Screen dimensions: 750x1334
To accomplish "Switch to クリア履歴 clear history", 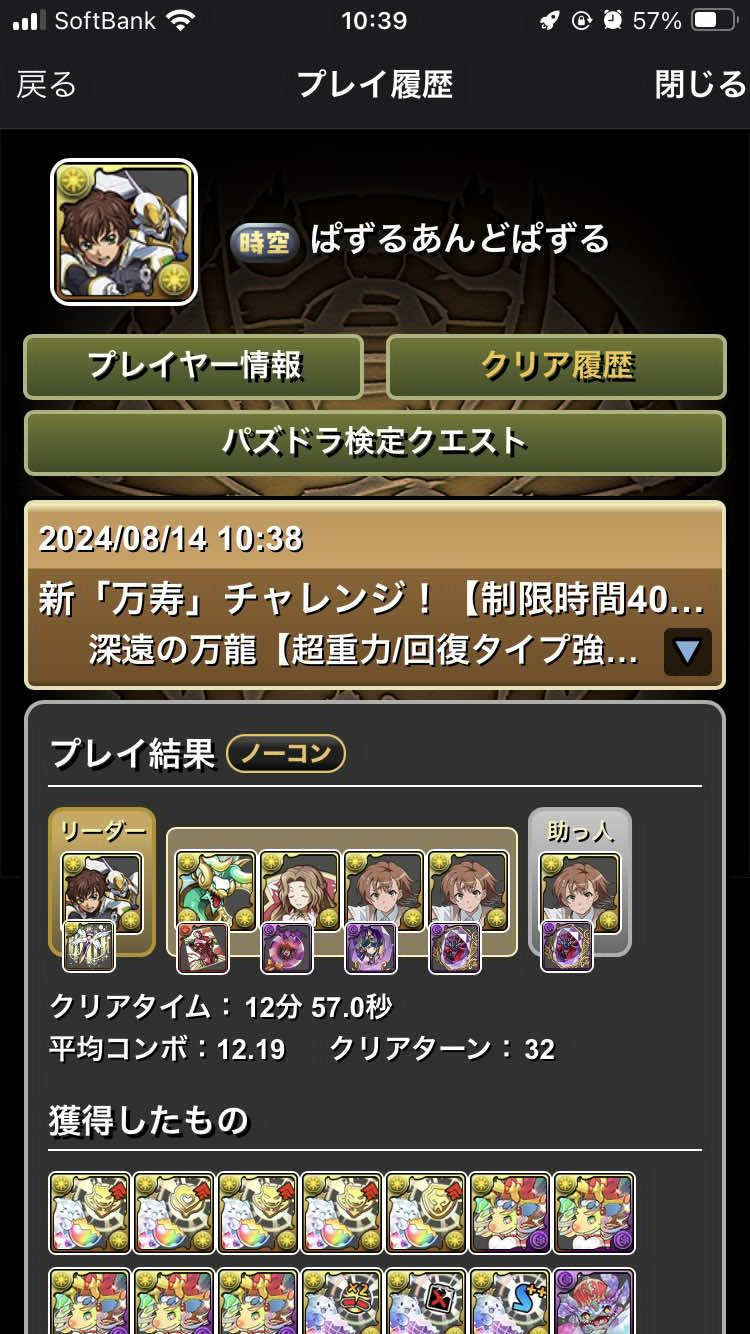I will 556,367.
